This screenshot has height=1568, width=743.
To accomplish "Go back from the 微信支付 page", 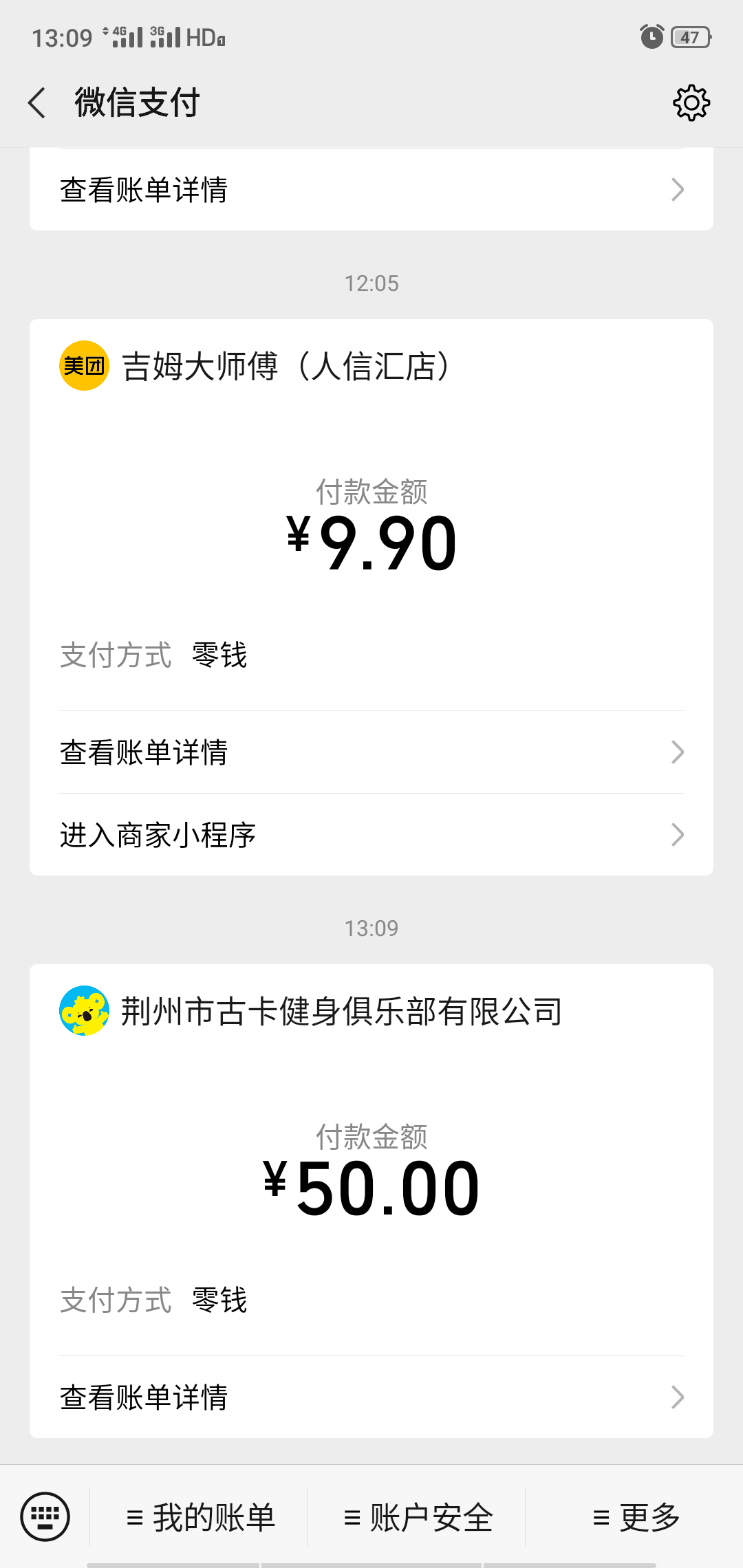I will 37,103.
